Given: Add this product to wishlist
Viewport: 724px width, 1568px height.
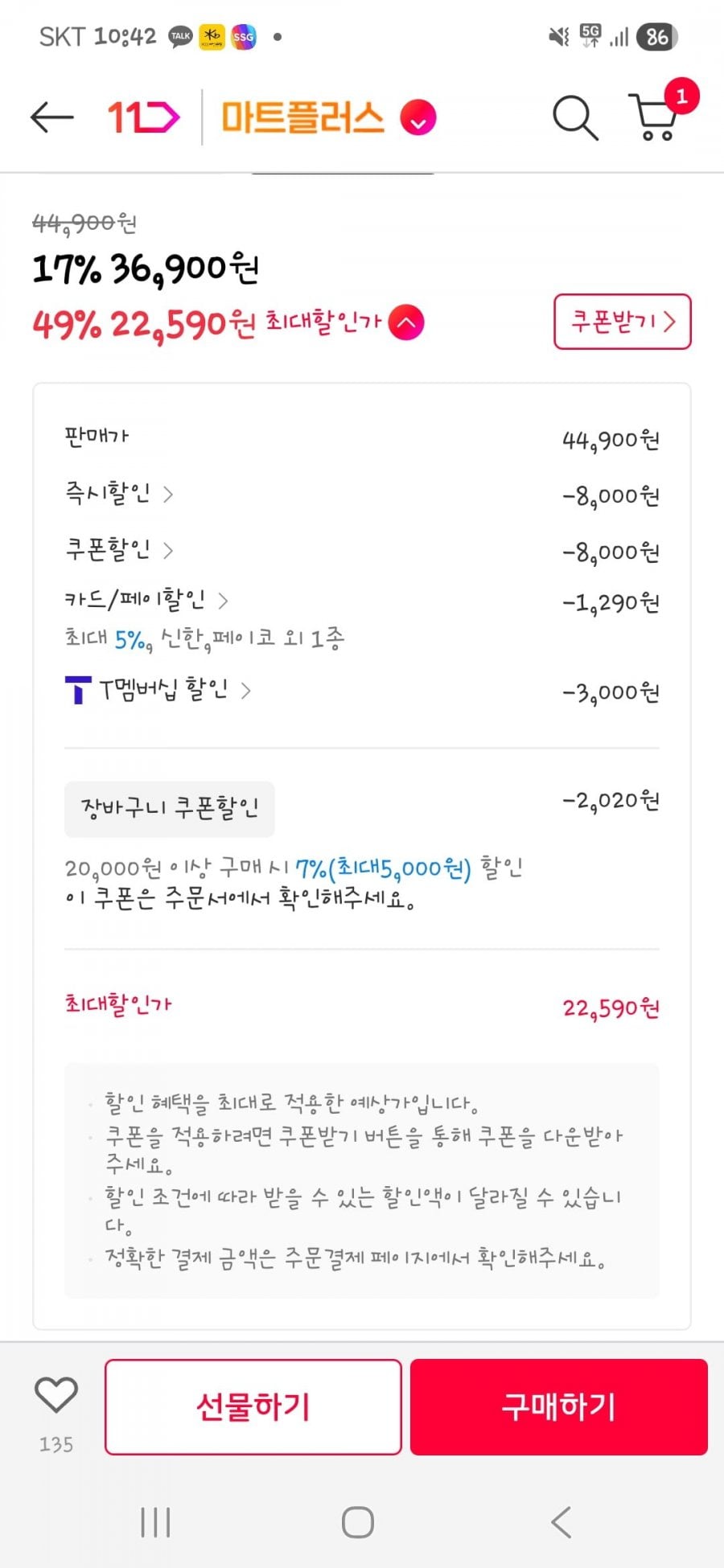Looking at the screenshot, I should (56, 1396).
